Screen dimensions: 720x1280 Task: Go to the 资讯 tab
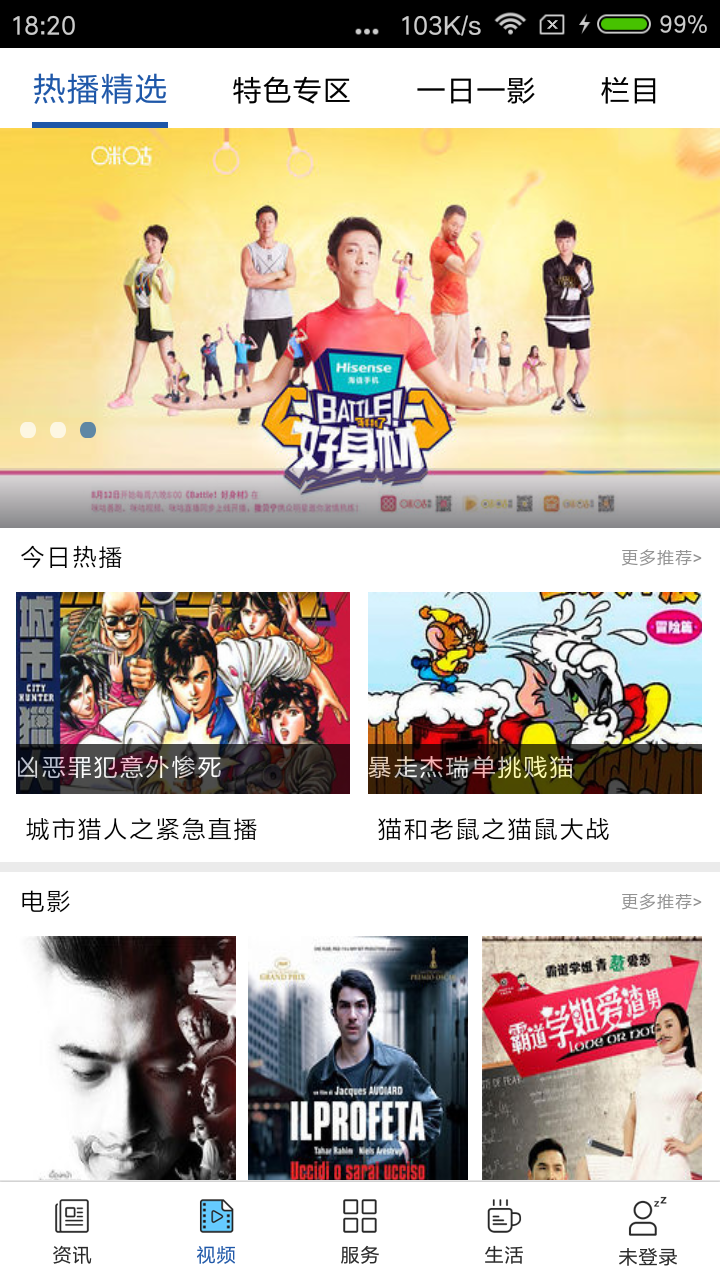coord(72,1231)
